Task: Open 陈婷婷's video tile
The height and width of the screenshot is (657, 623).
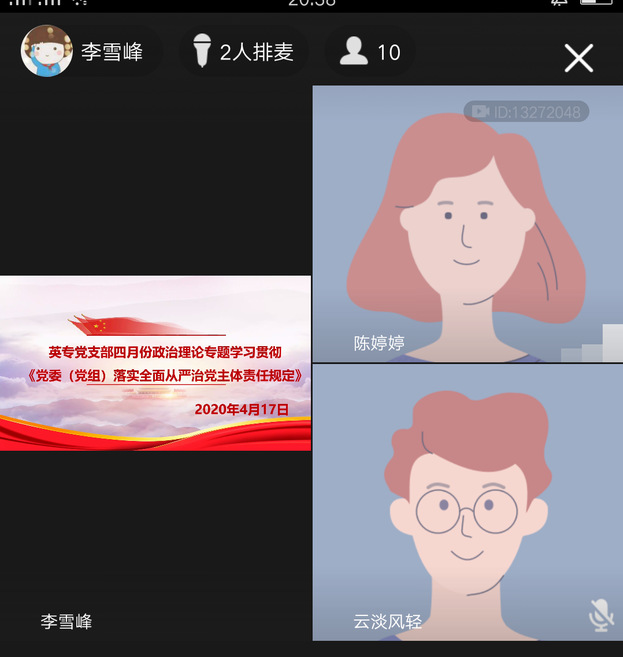Action: [467, 223]
